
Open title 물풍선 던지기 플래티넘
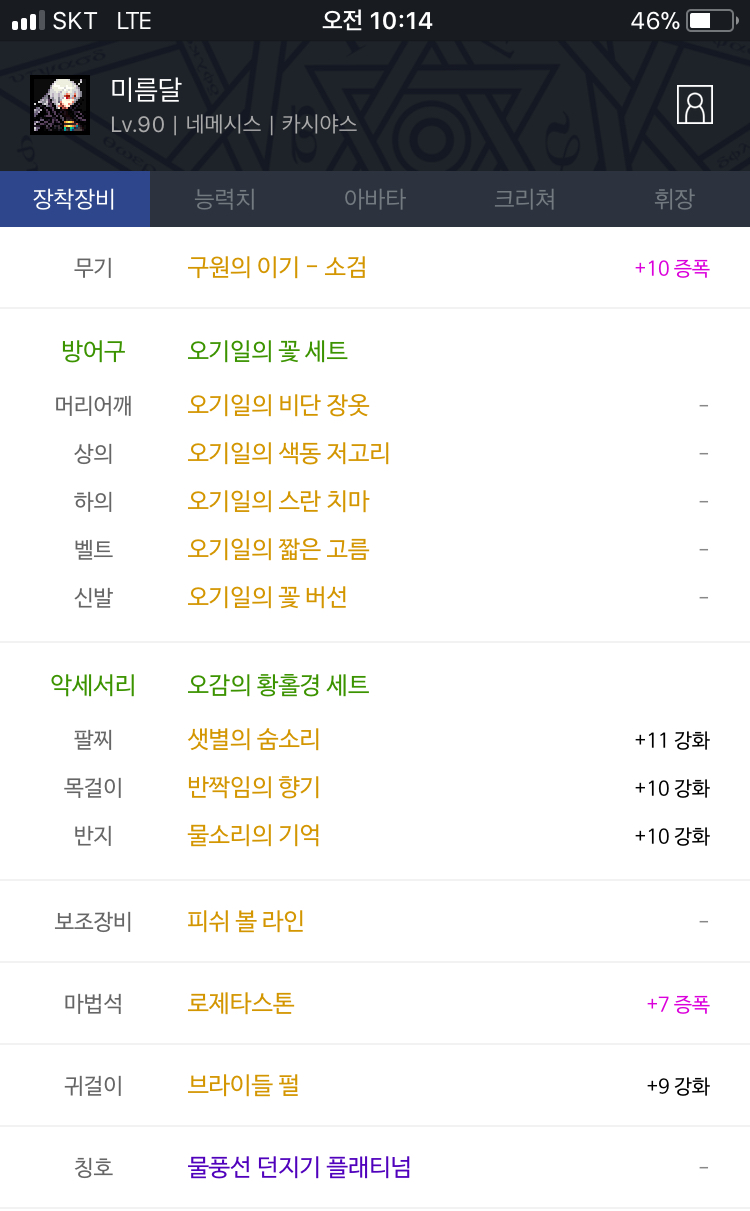pyautogui.click(x=299, y=1167)
